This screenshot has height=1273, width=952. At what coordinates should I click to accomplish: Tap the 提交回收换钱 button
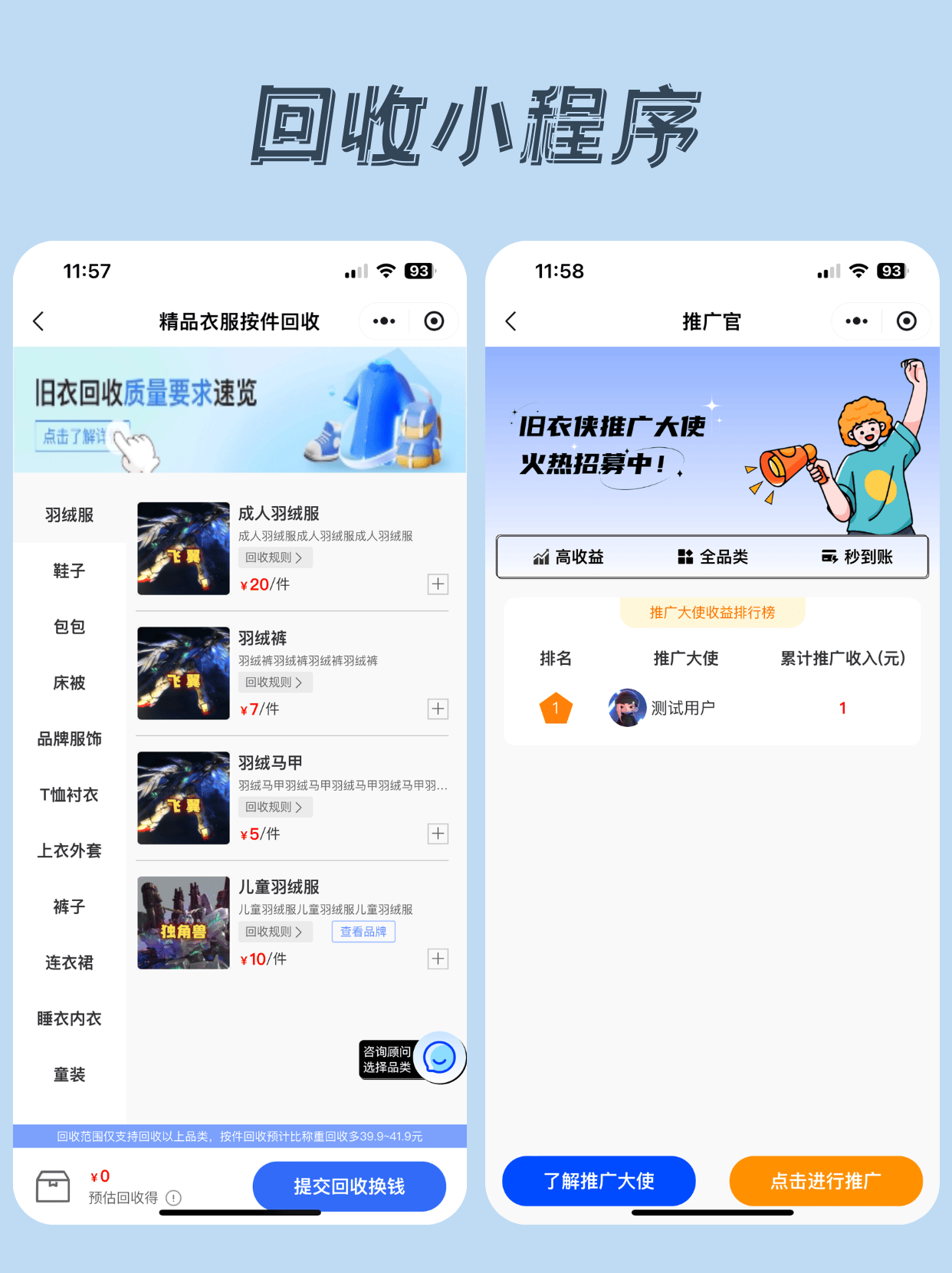point(349,1186)
